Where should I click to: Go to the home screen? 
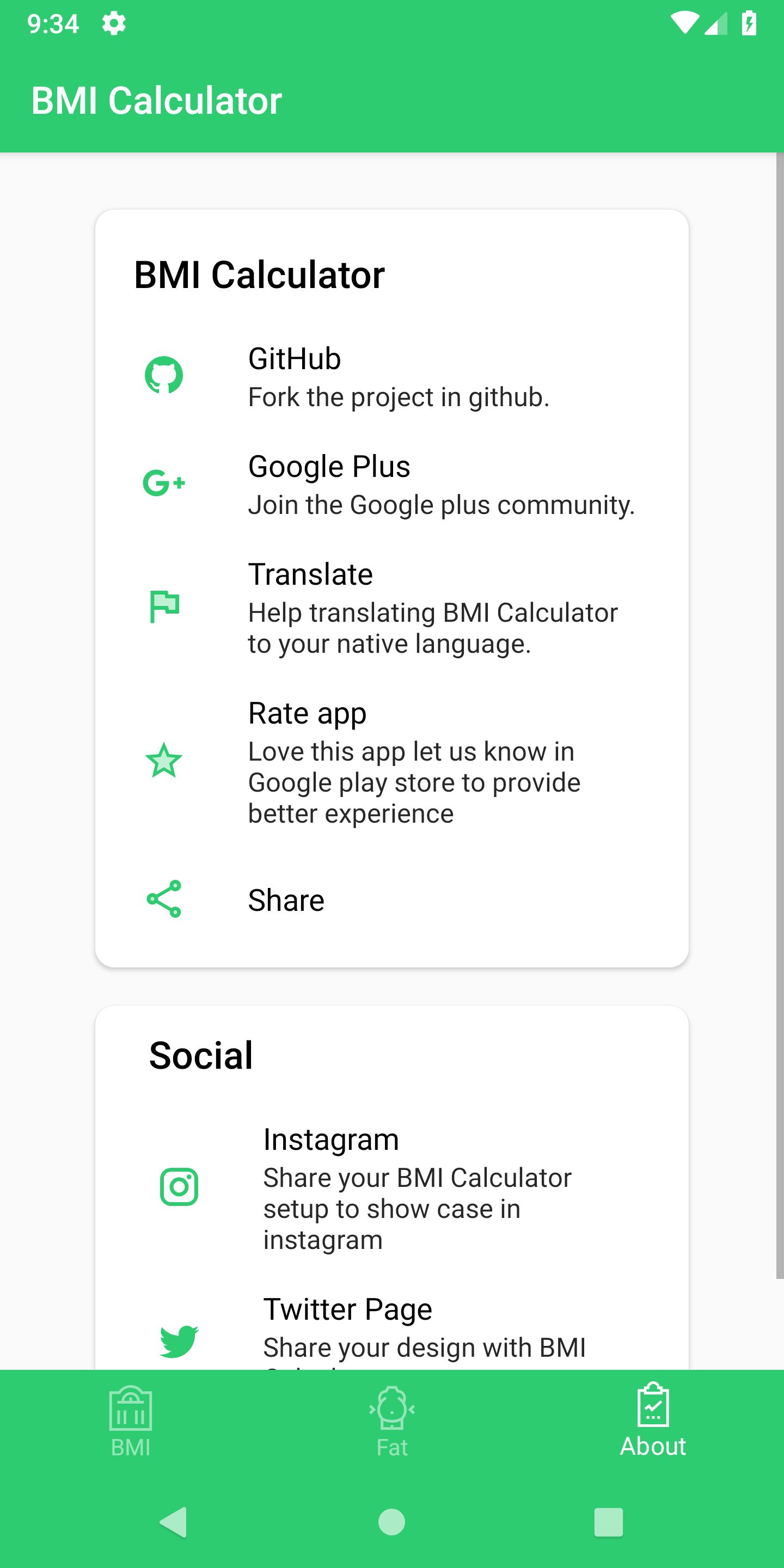click(x=391, y=1522)
